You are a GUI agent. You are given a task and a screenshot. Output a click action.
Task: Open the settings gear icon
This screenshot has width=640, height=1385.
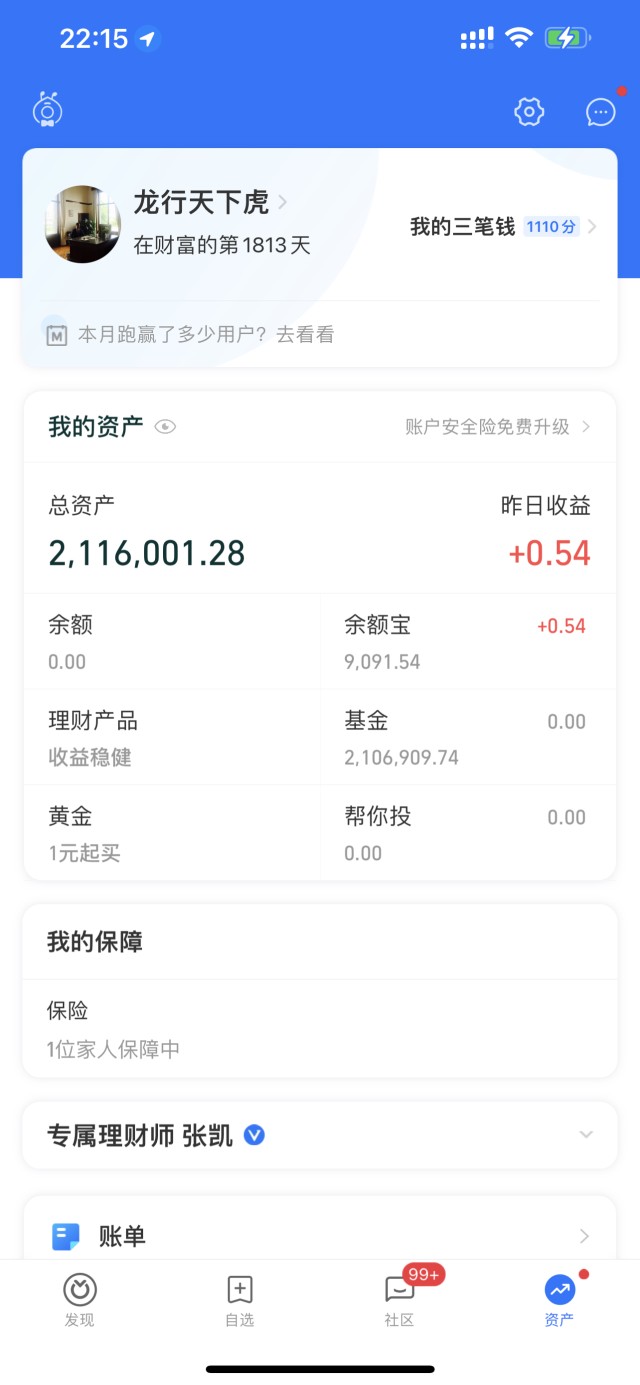pyautogui.click(x=528, y=111)
